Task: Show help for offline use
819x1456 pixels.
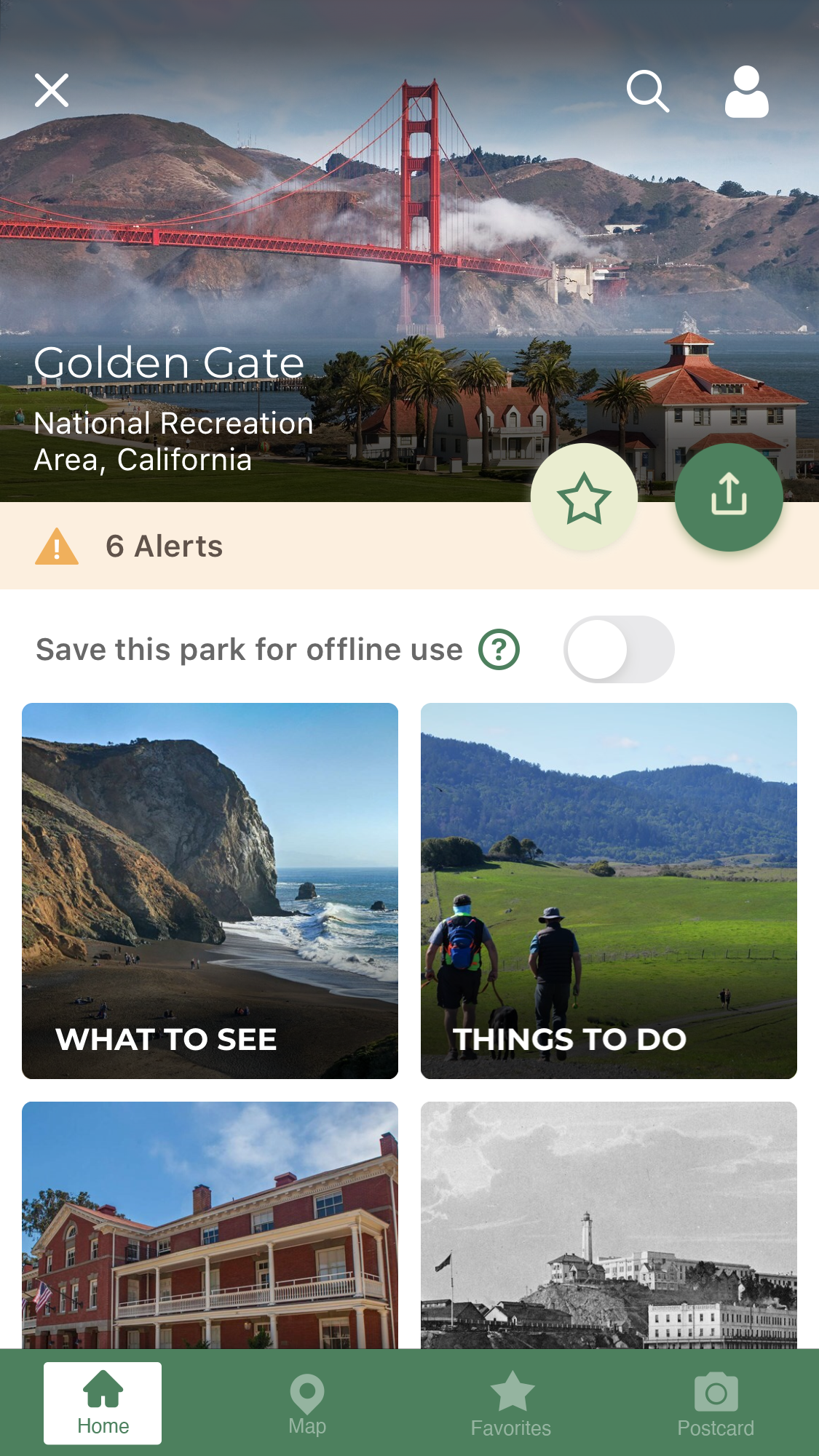Action: point(499,649)
